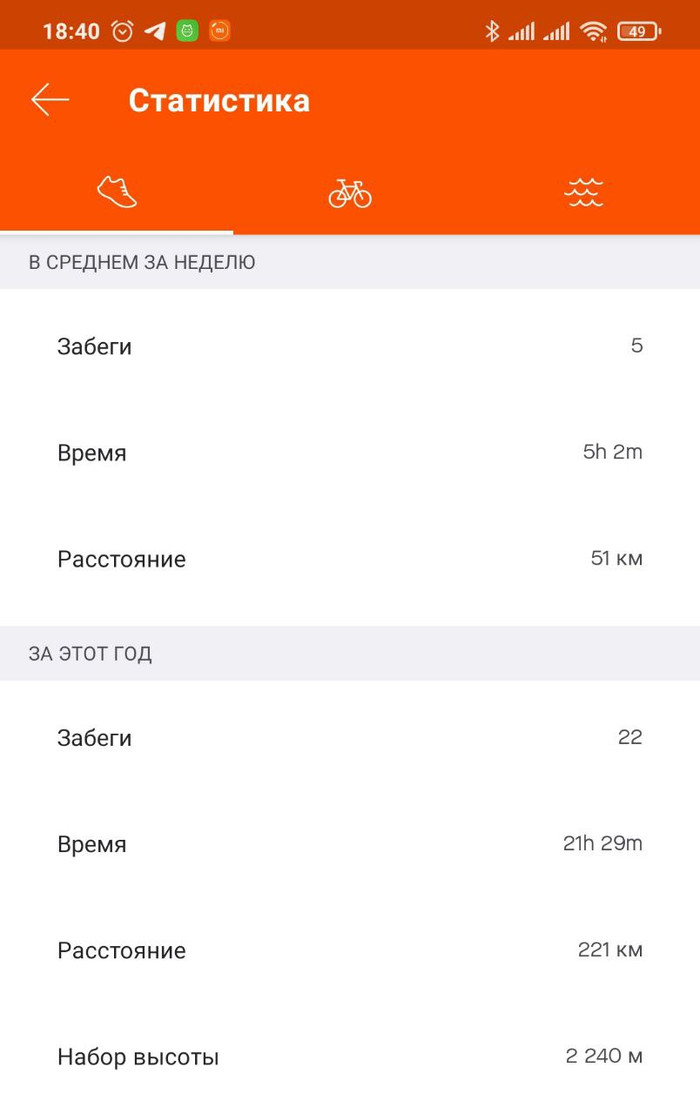Switch to the cycling statistics tab

coord(350,192)
